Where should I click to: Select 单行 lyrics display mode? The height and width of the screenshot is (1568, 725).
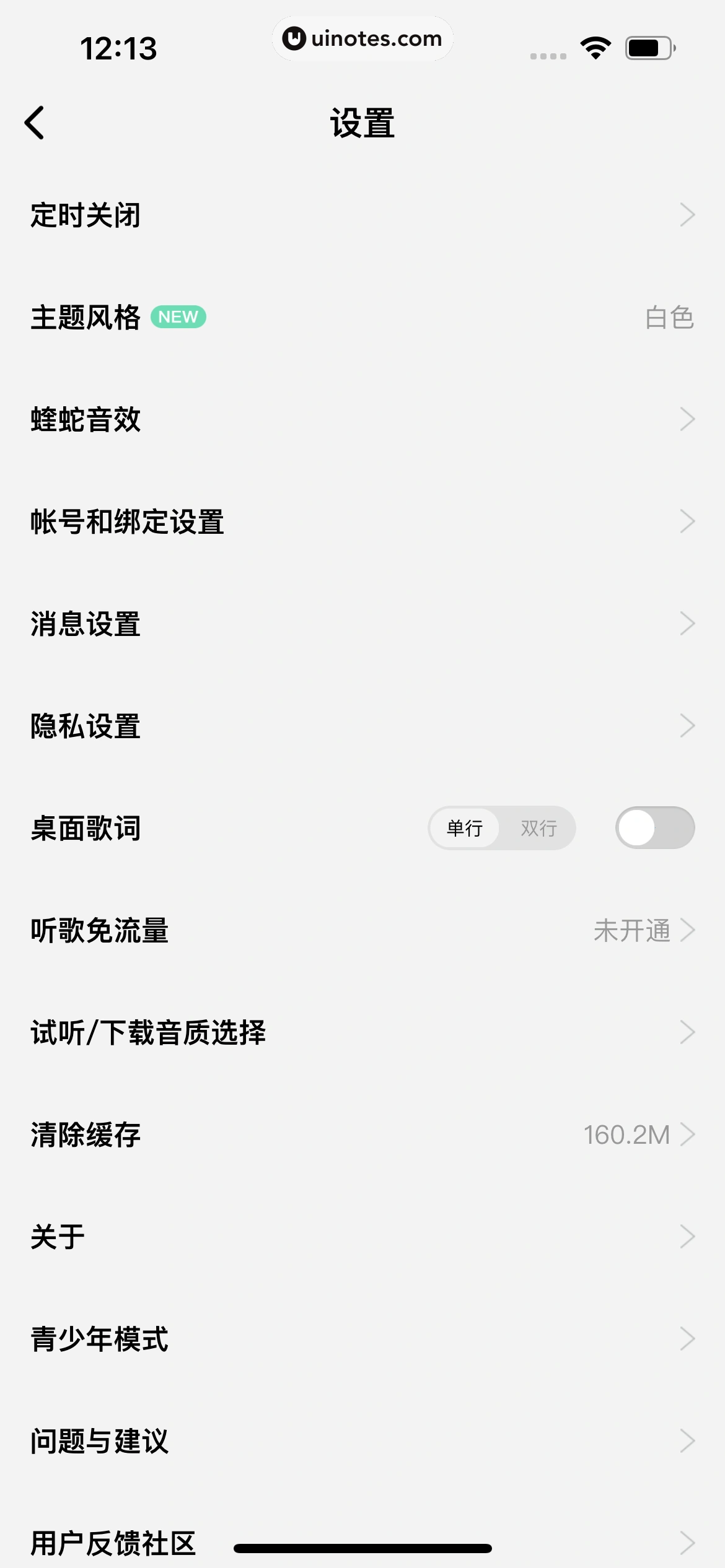(465, 828)
